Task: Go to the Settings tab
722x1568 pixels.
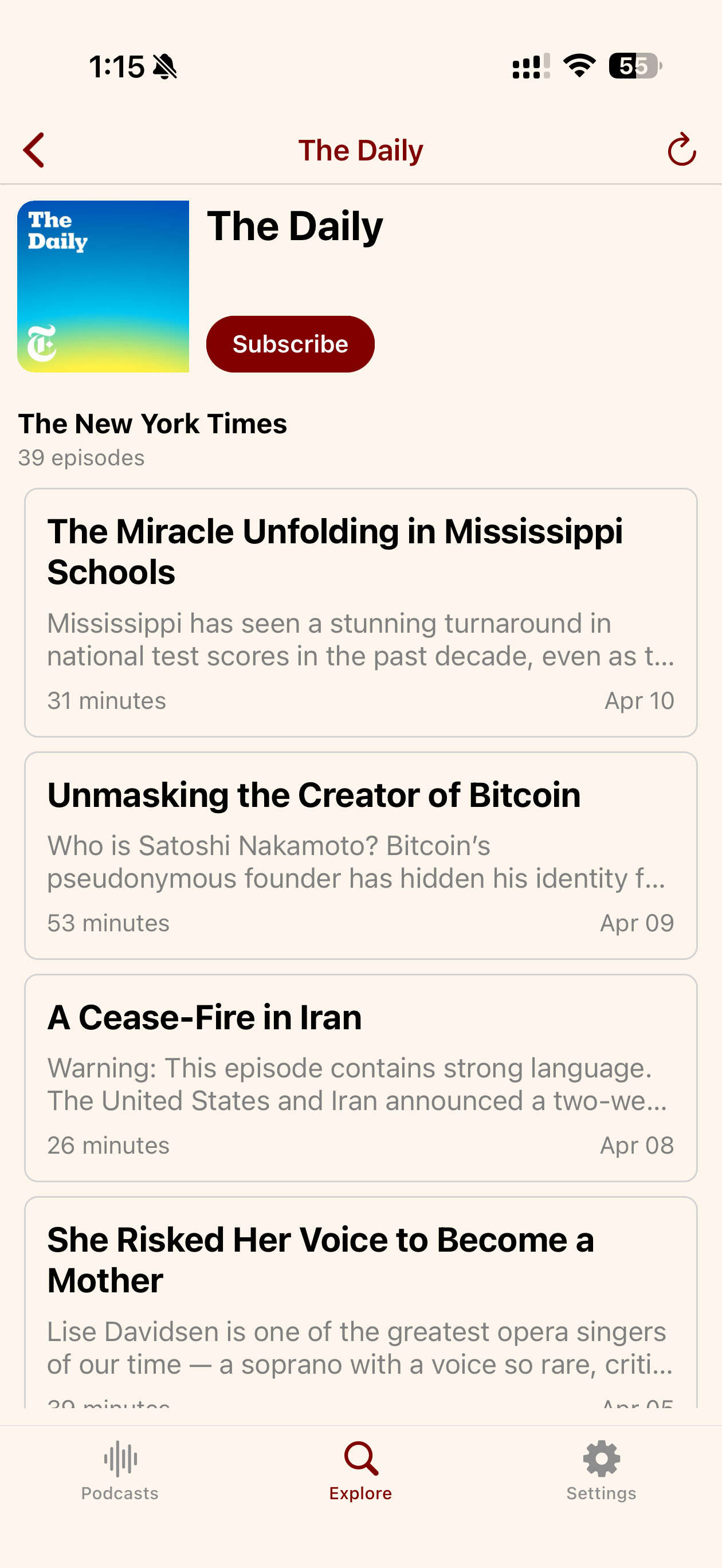Action: [601, 1469]
